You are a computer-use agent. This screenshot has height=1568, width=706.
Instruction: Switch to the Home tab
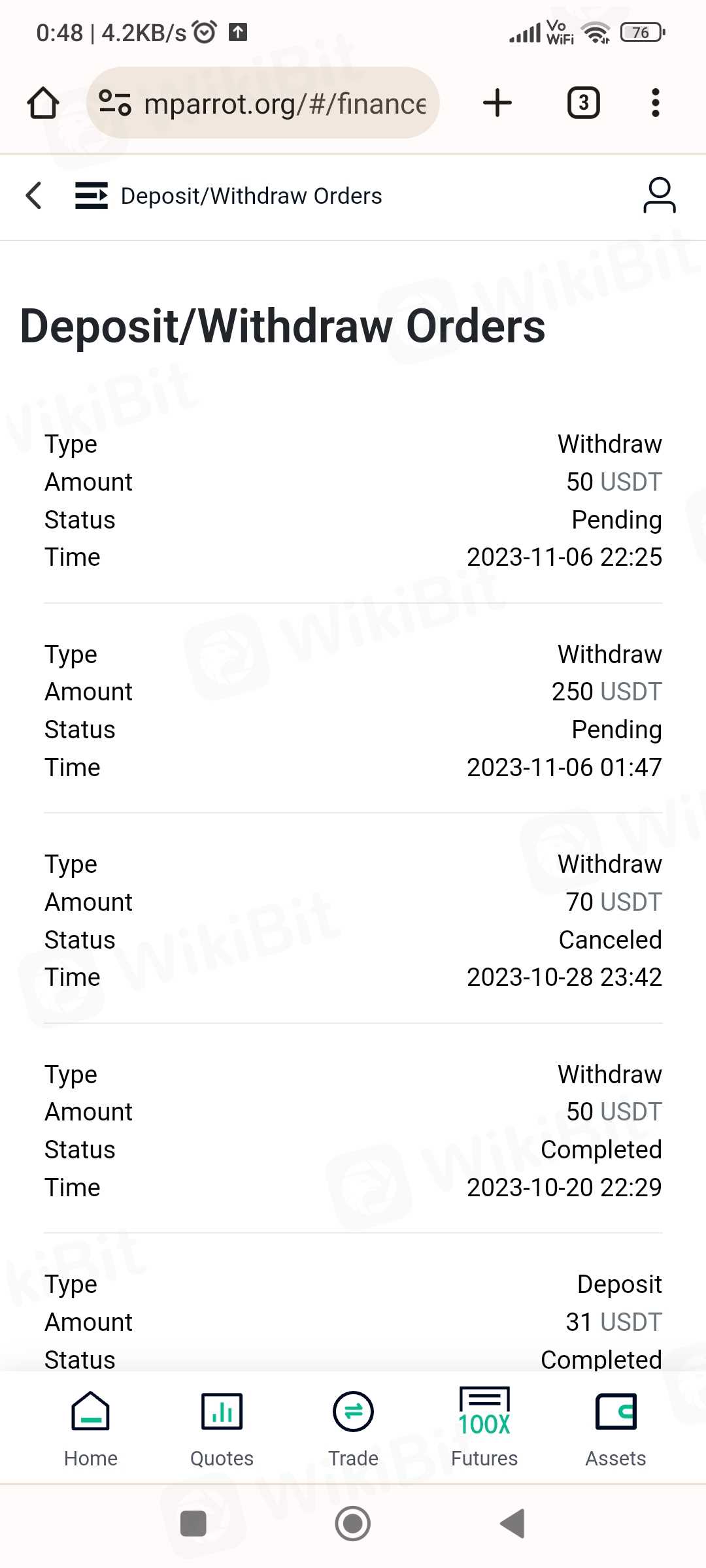91,1429
